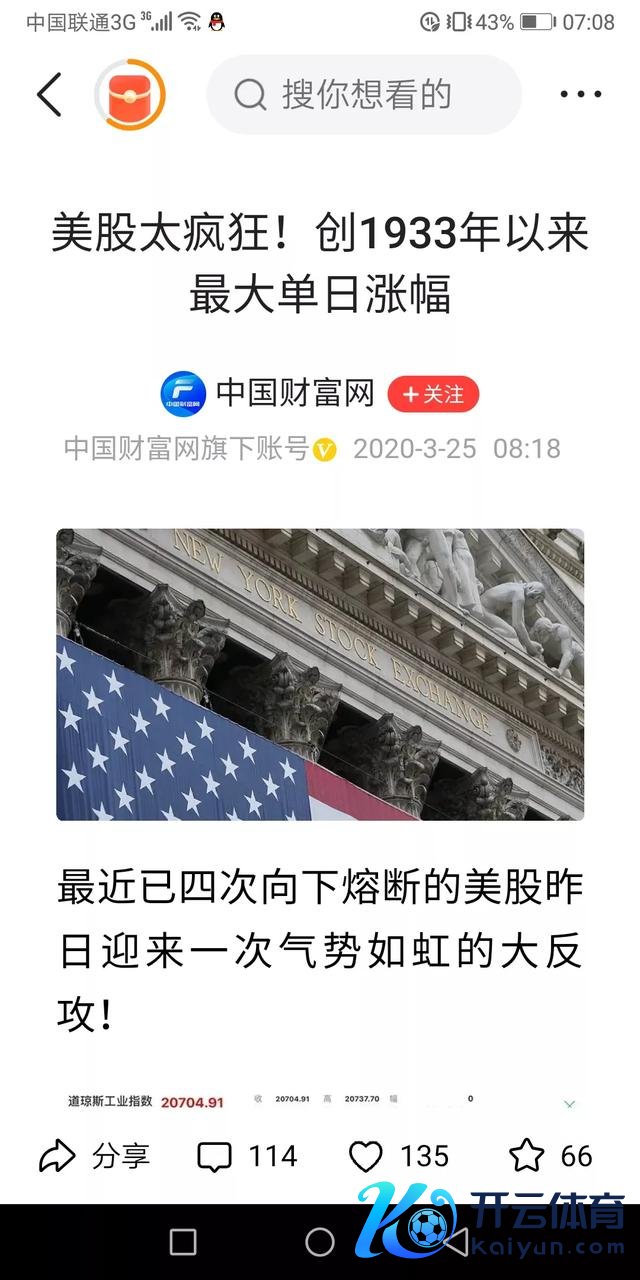The height and width of the screenshot is (1280, 640).
Task: Open the three-dot overflow menu
Action: tap(580, 95)
